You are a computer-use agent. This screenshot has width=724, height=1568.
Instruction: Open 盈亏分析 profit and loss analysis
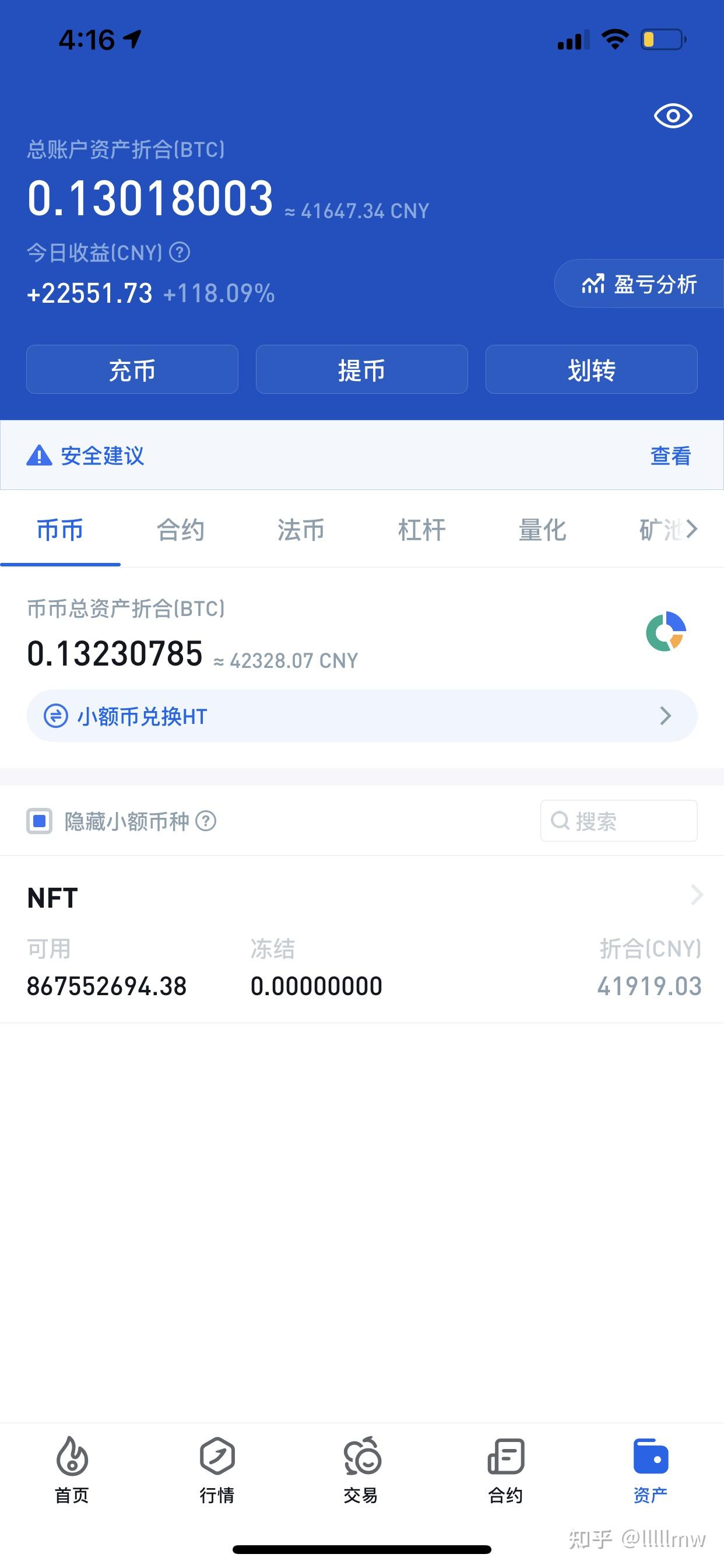click(640, 284)
